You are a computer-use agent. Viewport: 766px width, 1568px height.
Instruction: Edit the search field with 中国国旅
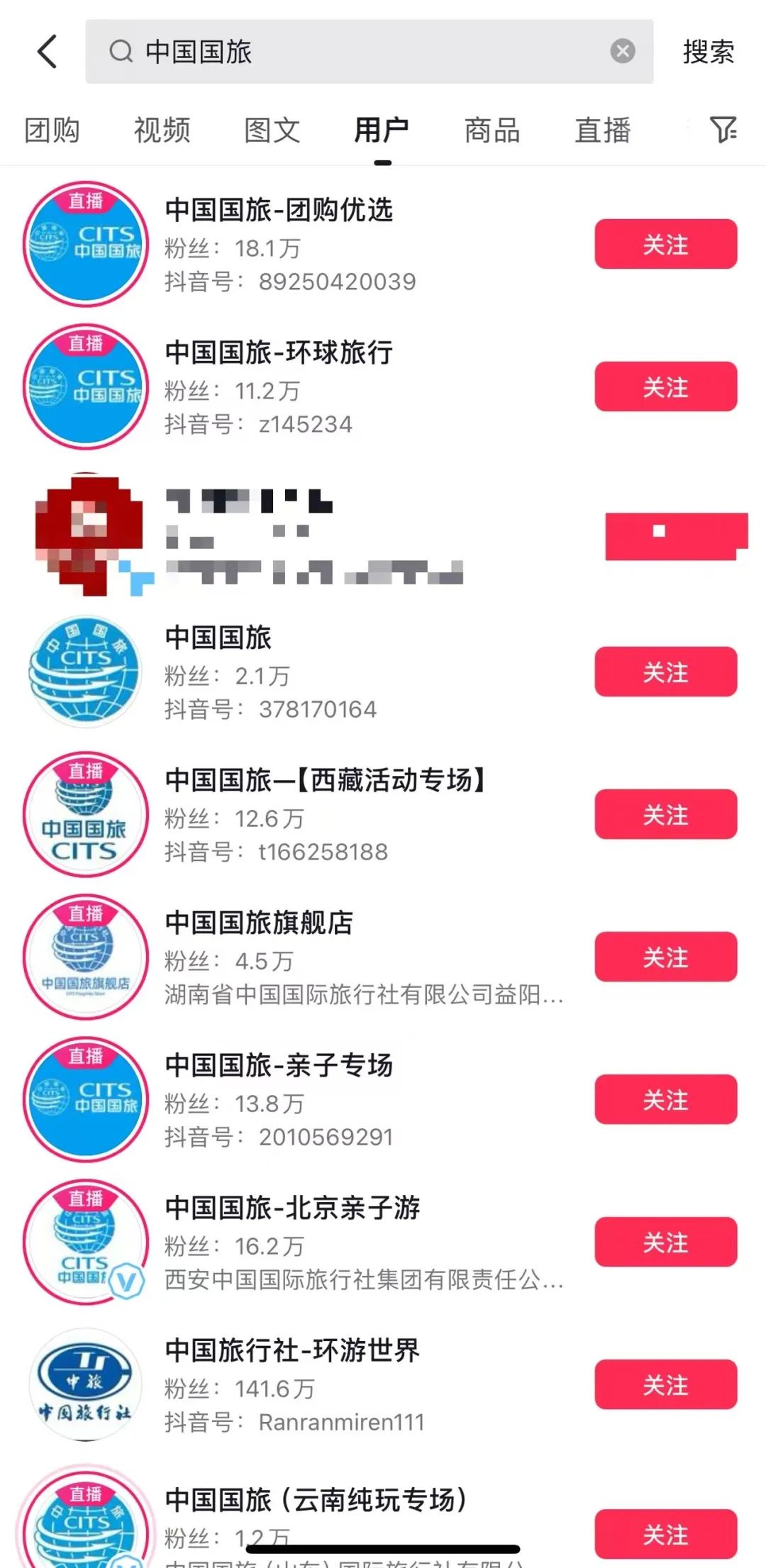click(x=355, y=52)
